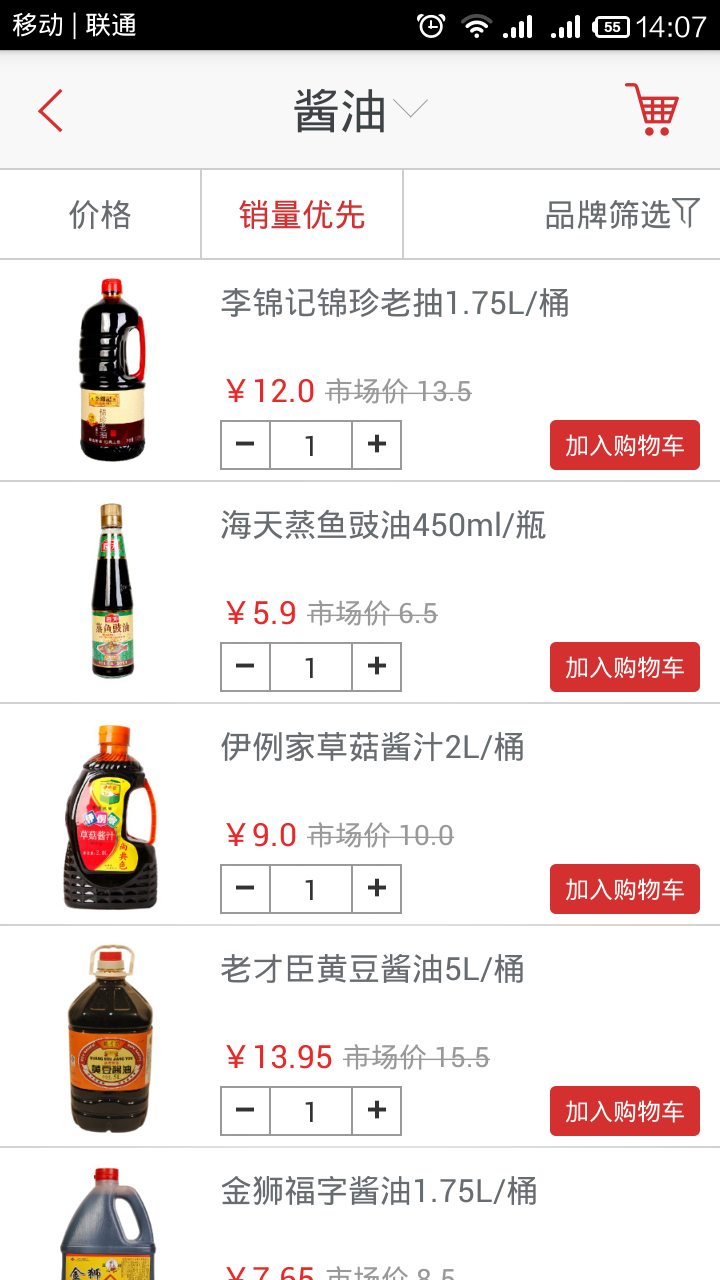Screen dimensions: 720x1280
Task: View the 李锦记锦珍老抽 product image
Action: point(111,370)
